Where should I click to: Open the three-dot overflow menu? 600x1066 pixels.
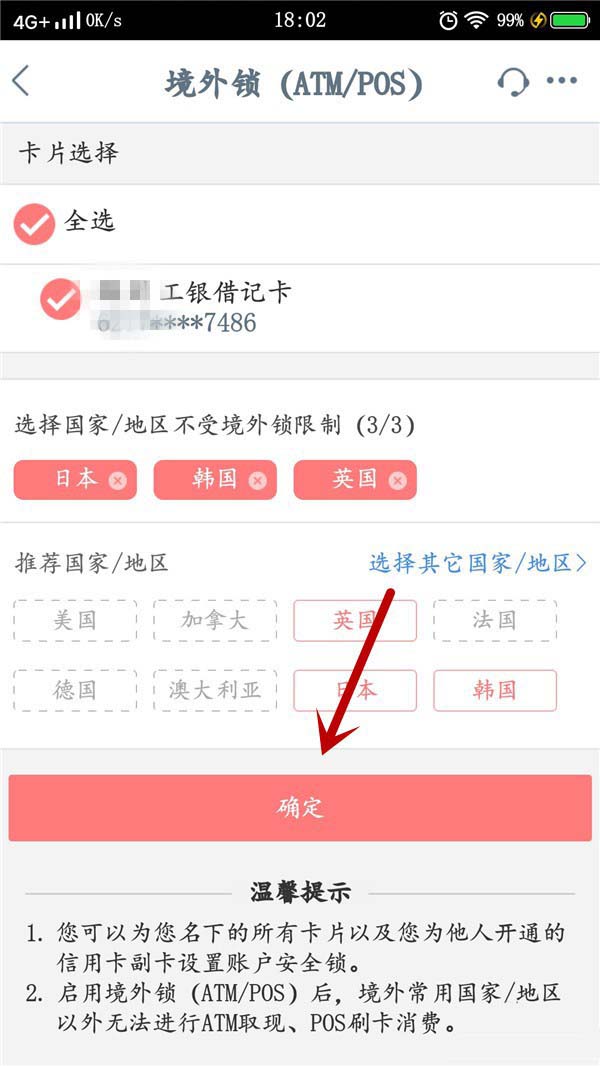click(562, 82)
